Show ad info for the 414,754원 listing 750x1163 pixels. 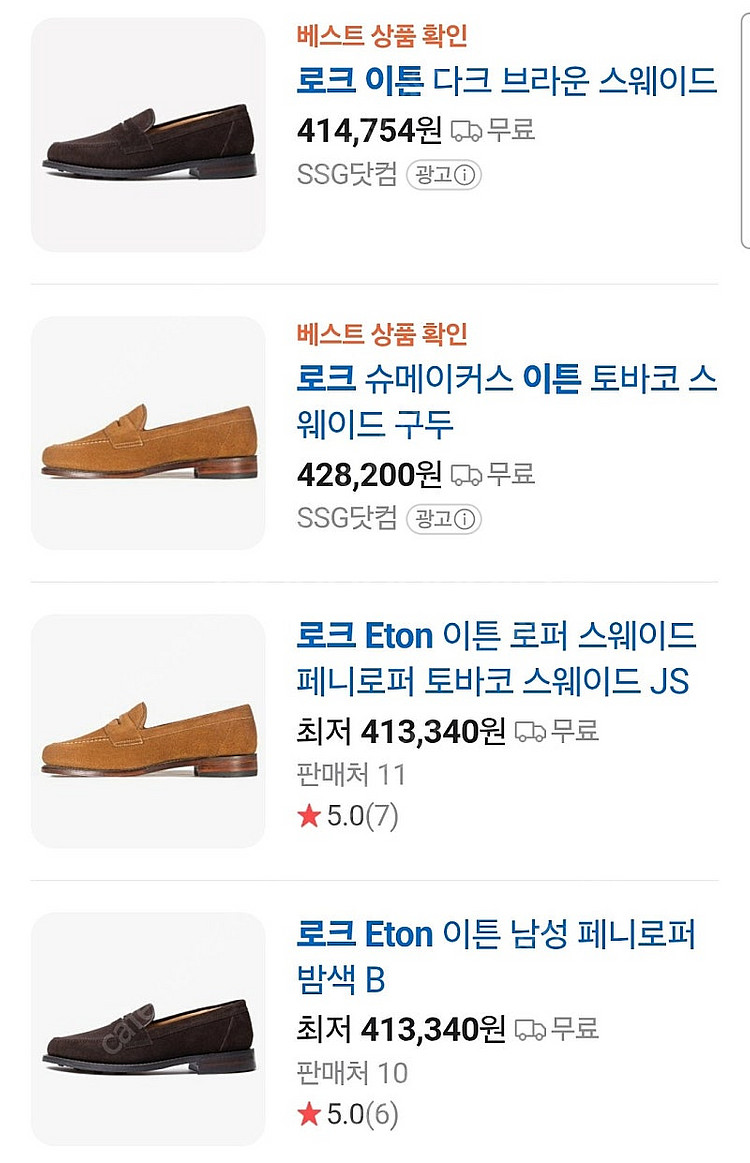pos(444,176)
